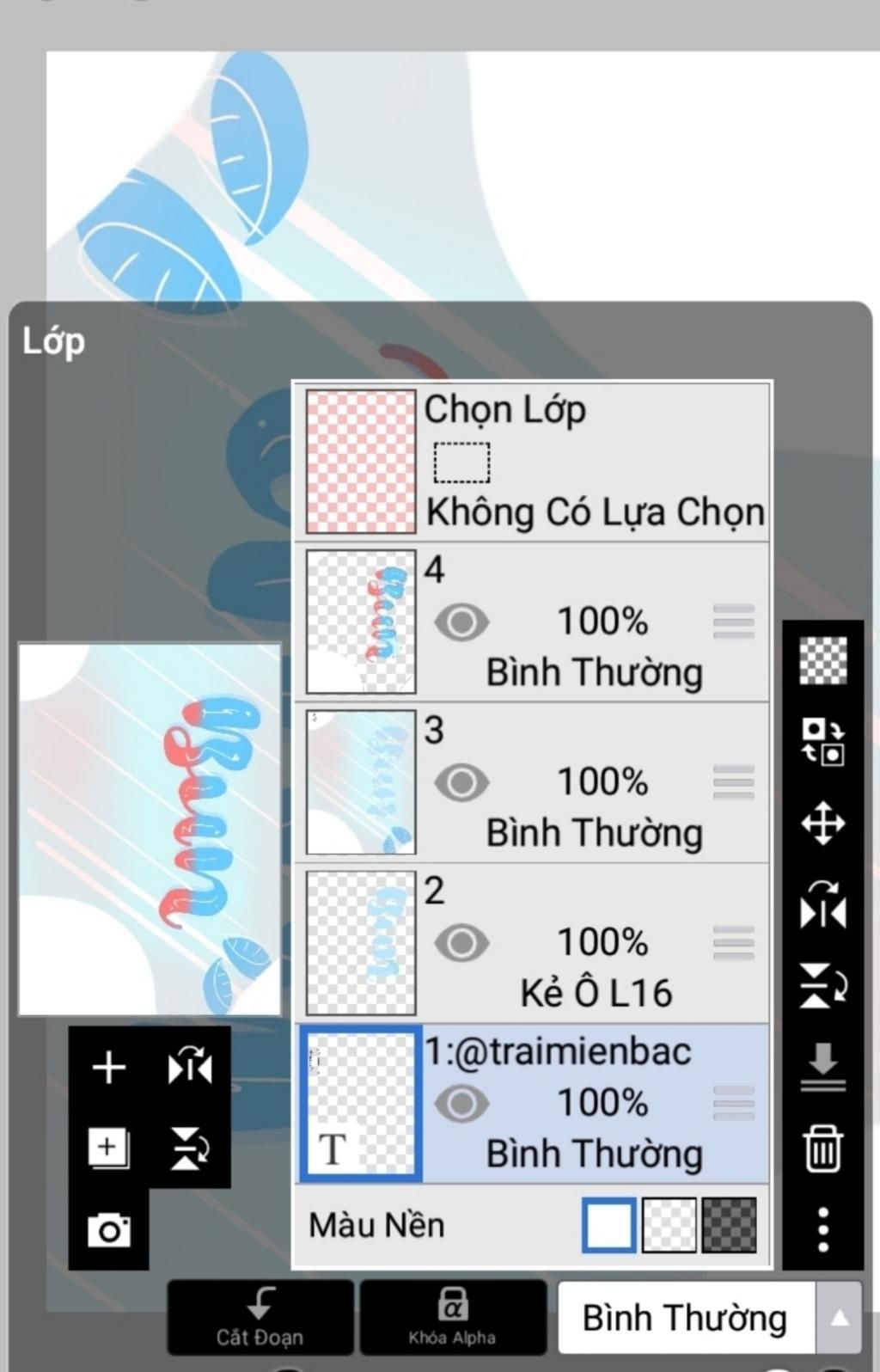
Task: Open move transform tool icon
Action: tap(822, 823)
